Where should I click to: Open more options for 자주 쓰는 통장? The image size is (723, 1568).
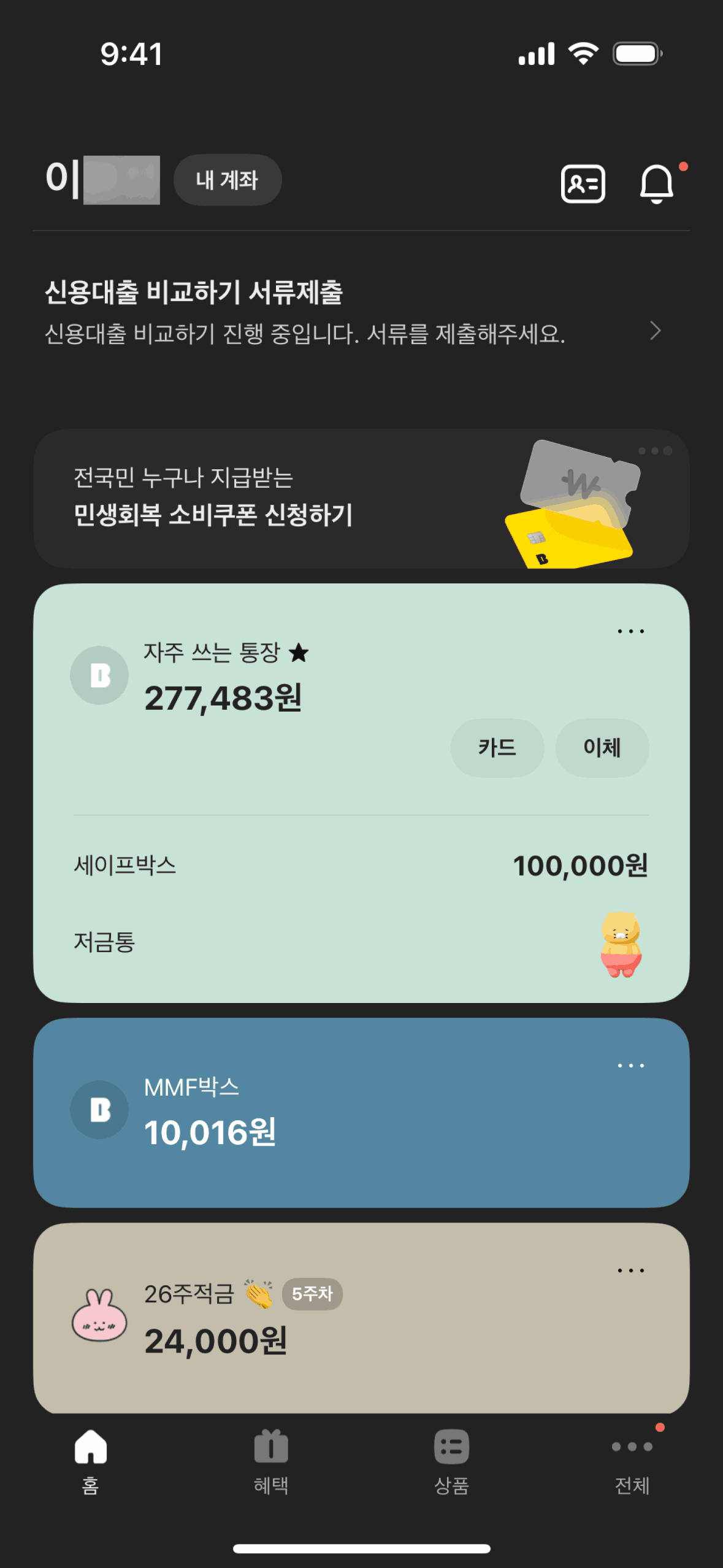pos(631,631)
